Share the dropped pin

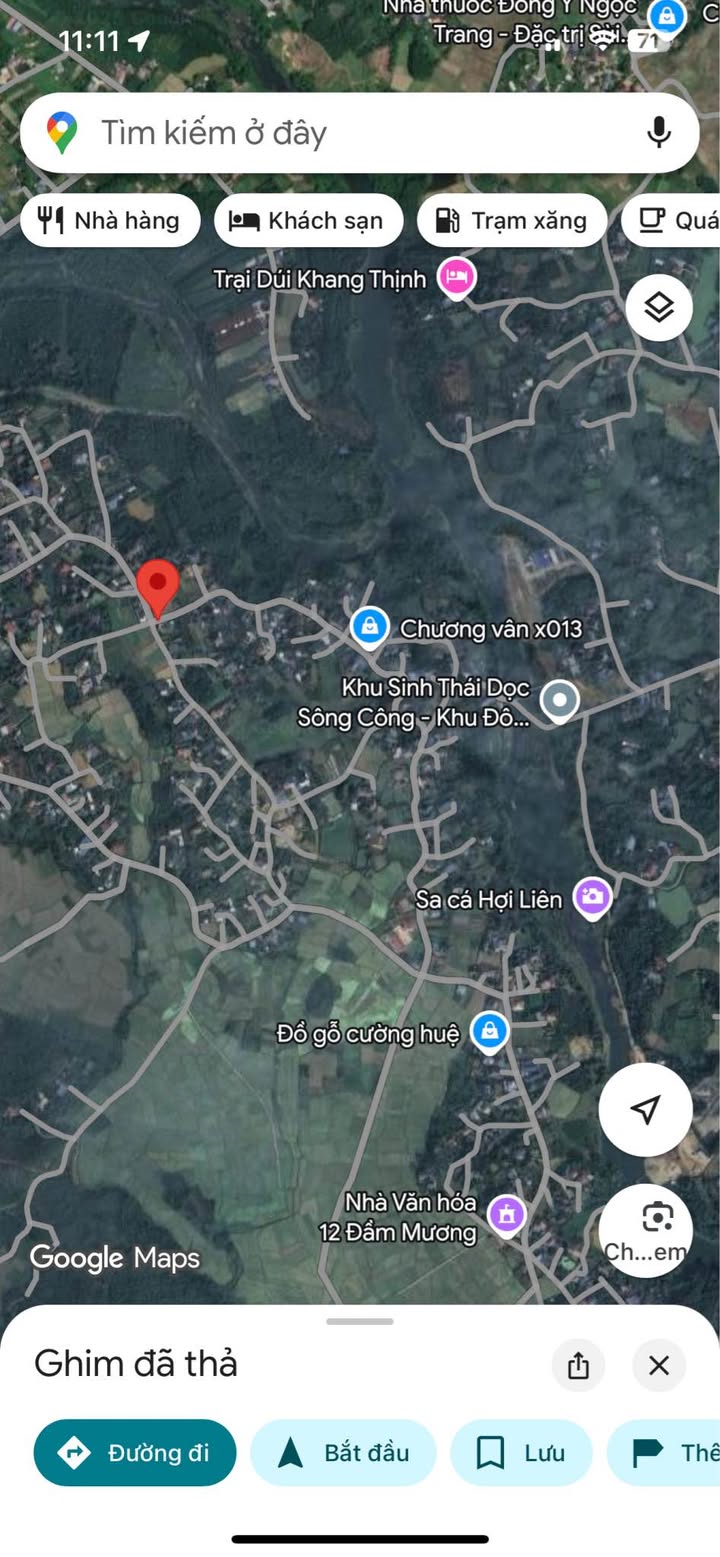(x=578, y=1365)
